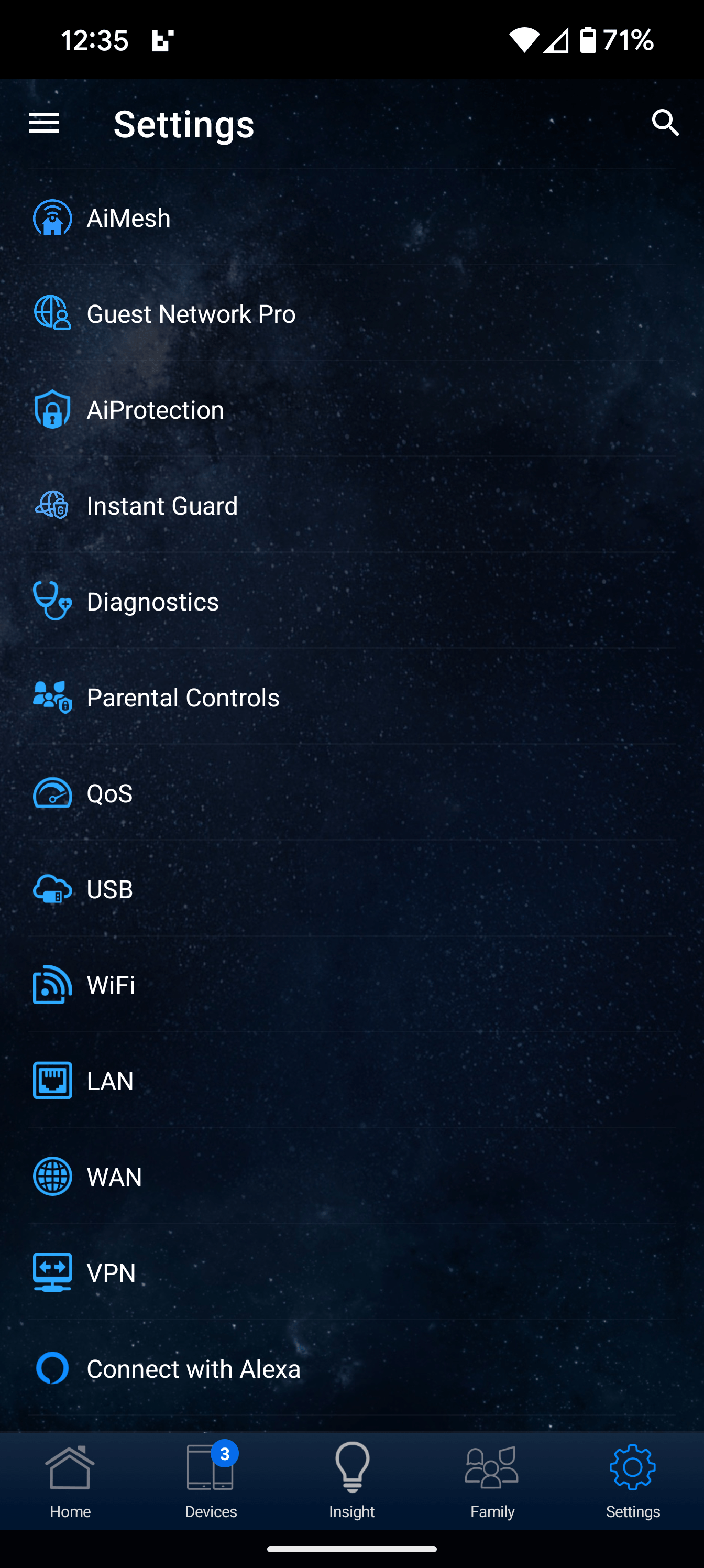Switch to the Devices tab
Image resolution: width=704 pixels, height=1568 pixels.
click(211, 1480)
